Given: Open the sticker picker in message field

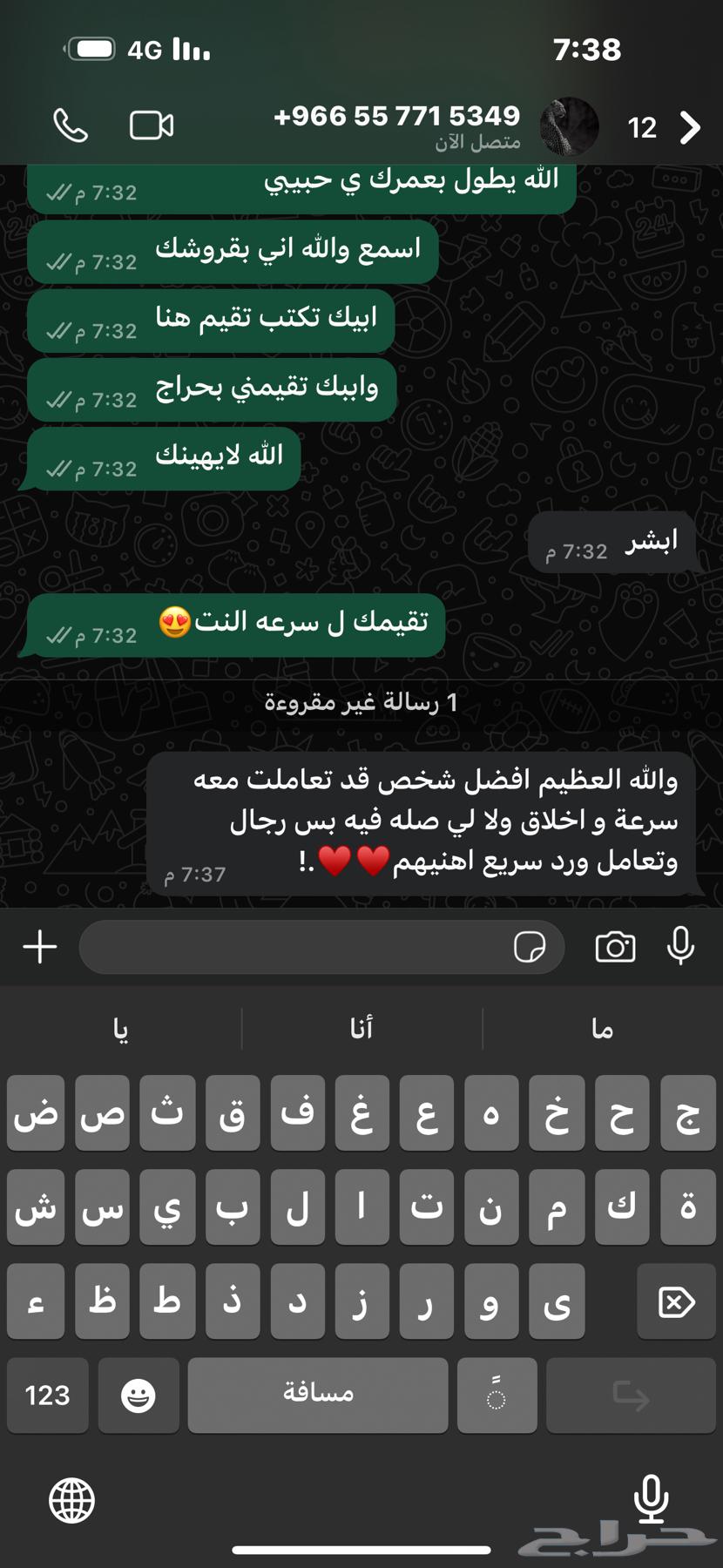Looking at the screenshot, I should 530,947.
